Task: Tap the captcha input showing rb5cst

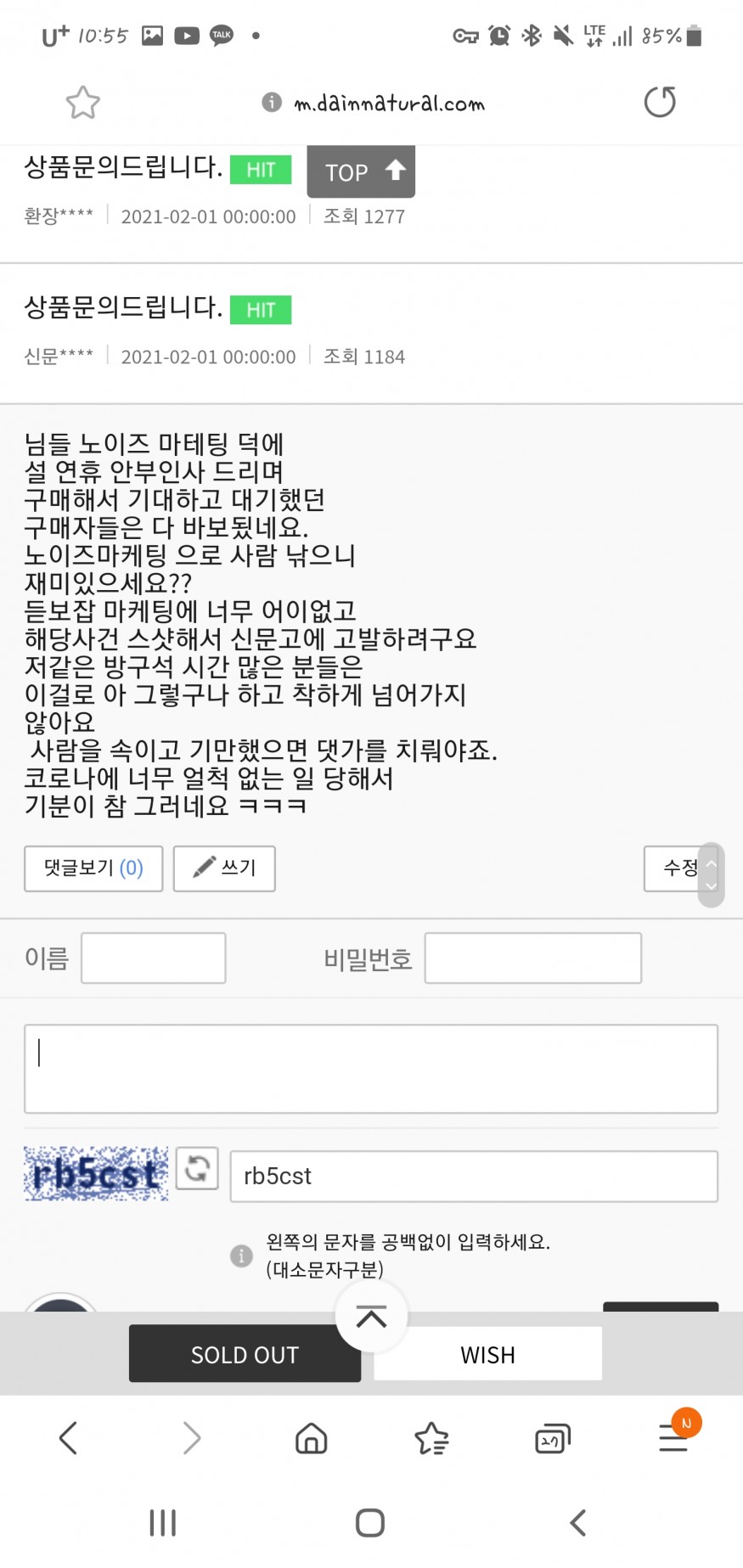Action: [x=474, y=1176]
